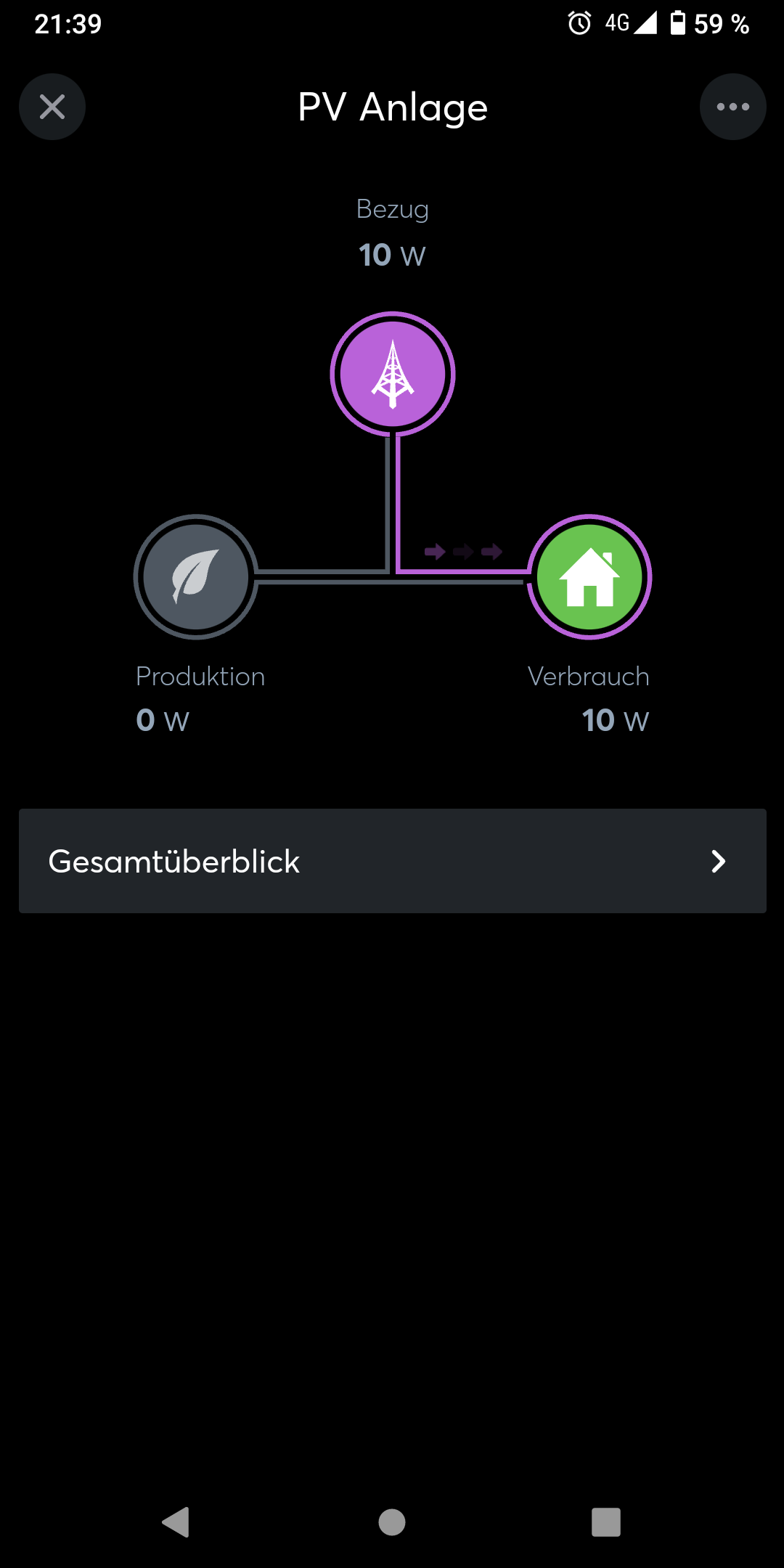Select the Verbrauch house icon
Screen dimensions: 784x1568
coord(589,577)
